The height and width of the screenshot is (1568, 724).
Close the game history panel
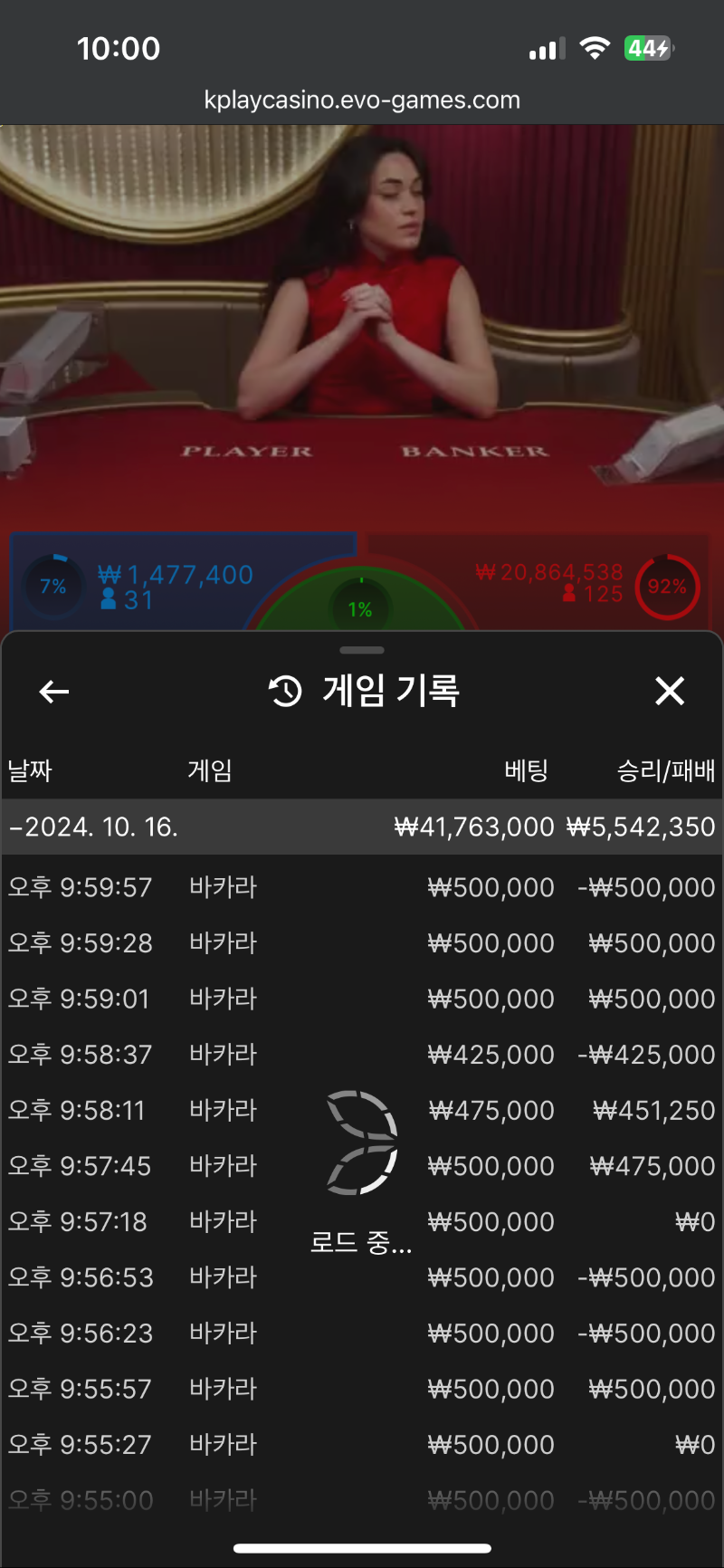click(x=670, y=691)
